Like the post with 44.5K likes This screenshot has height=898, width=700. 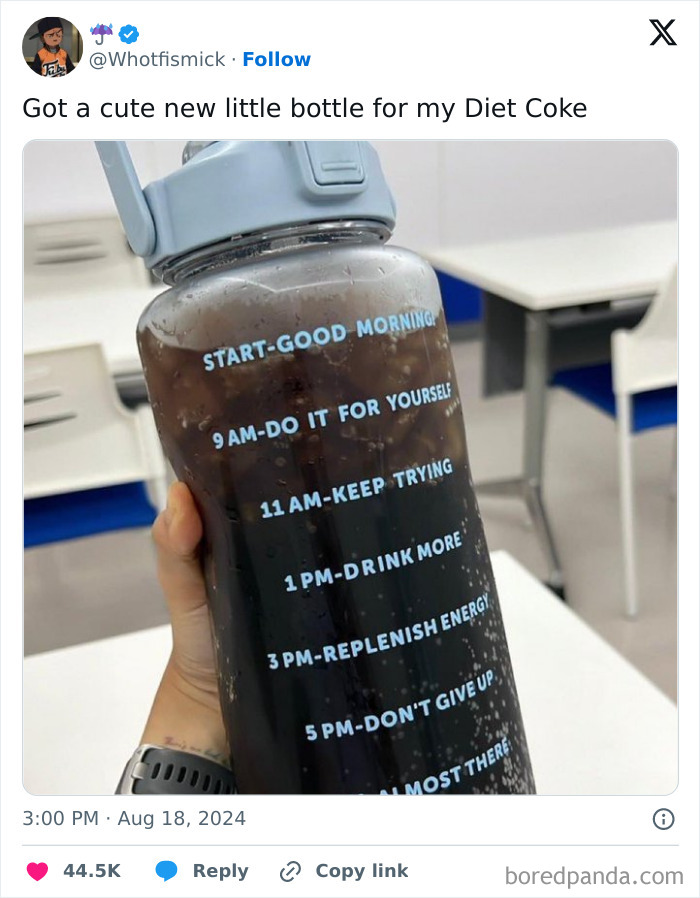[38, 871]
